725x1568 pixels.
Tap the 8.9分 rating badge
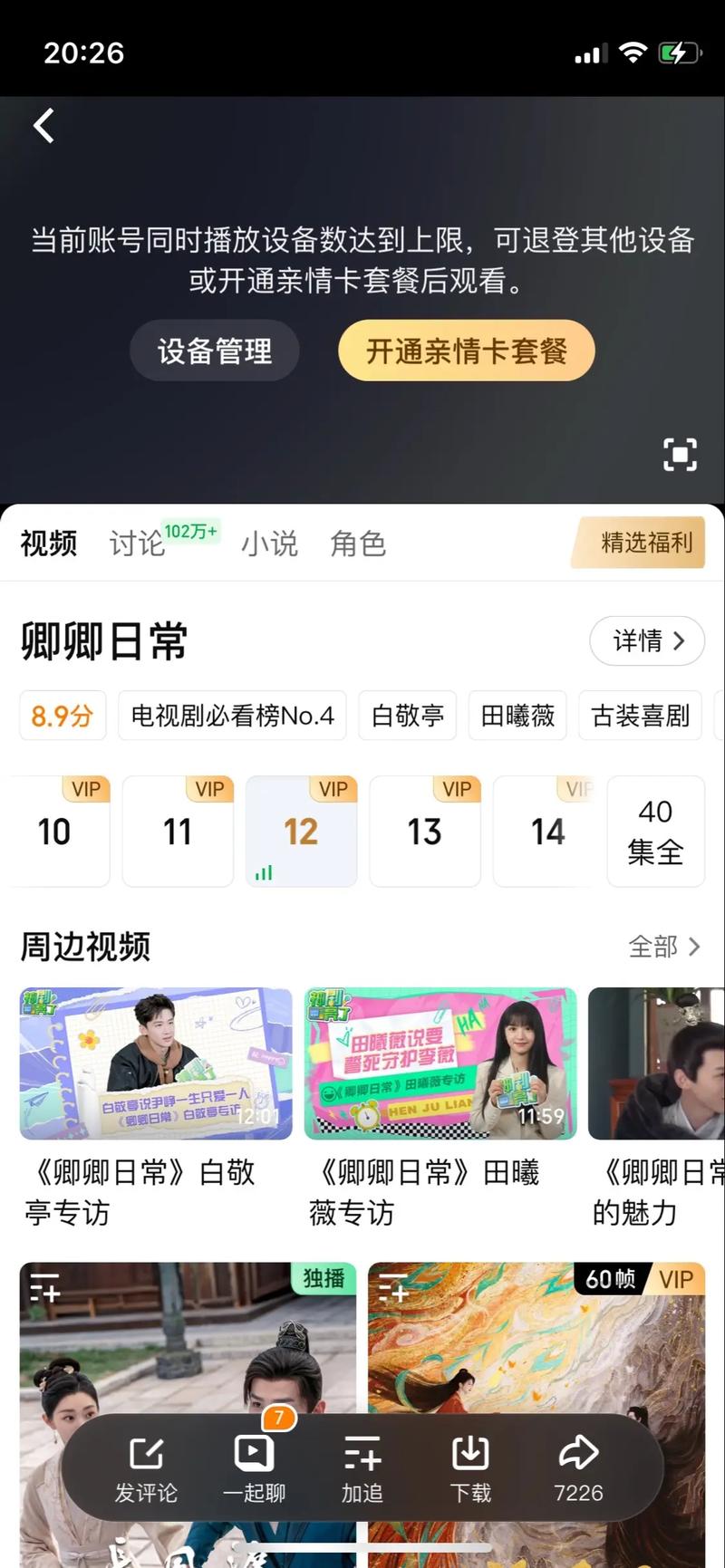click(x=63, y=715)
